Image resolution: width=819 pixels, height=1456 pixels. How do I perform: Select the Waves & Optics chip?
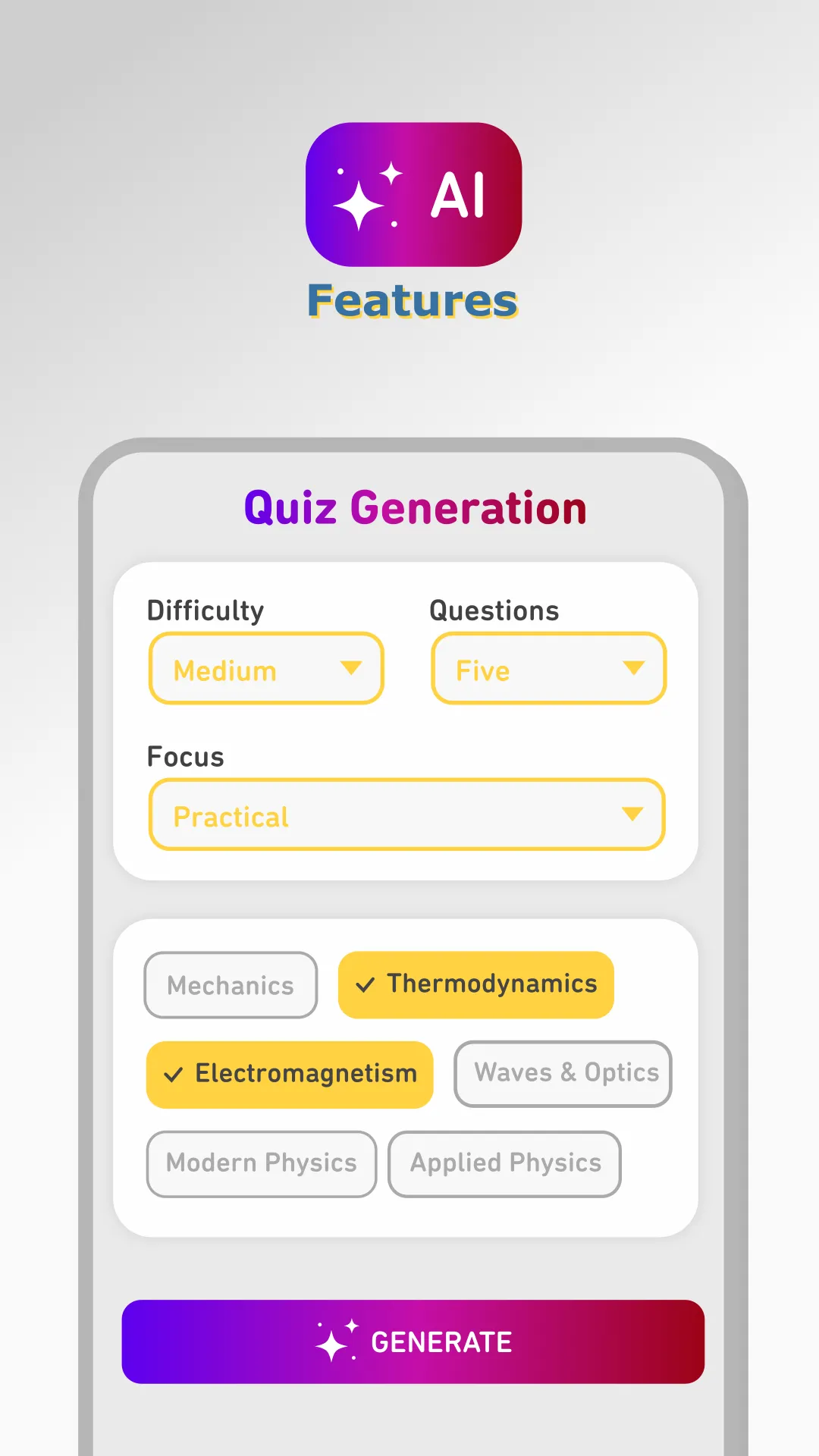tap(563, 1073)
